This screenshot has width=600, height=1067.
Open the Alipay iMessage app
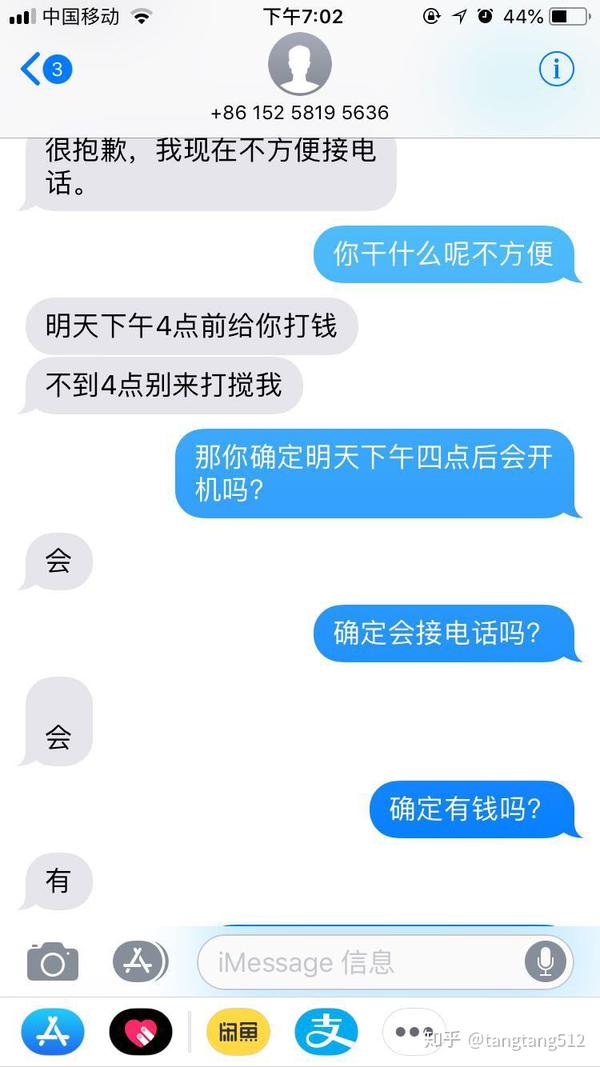(326, 1032)
